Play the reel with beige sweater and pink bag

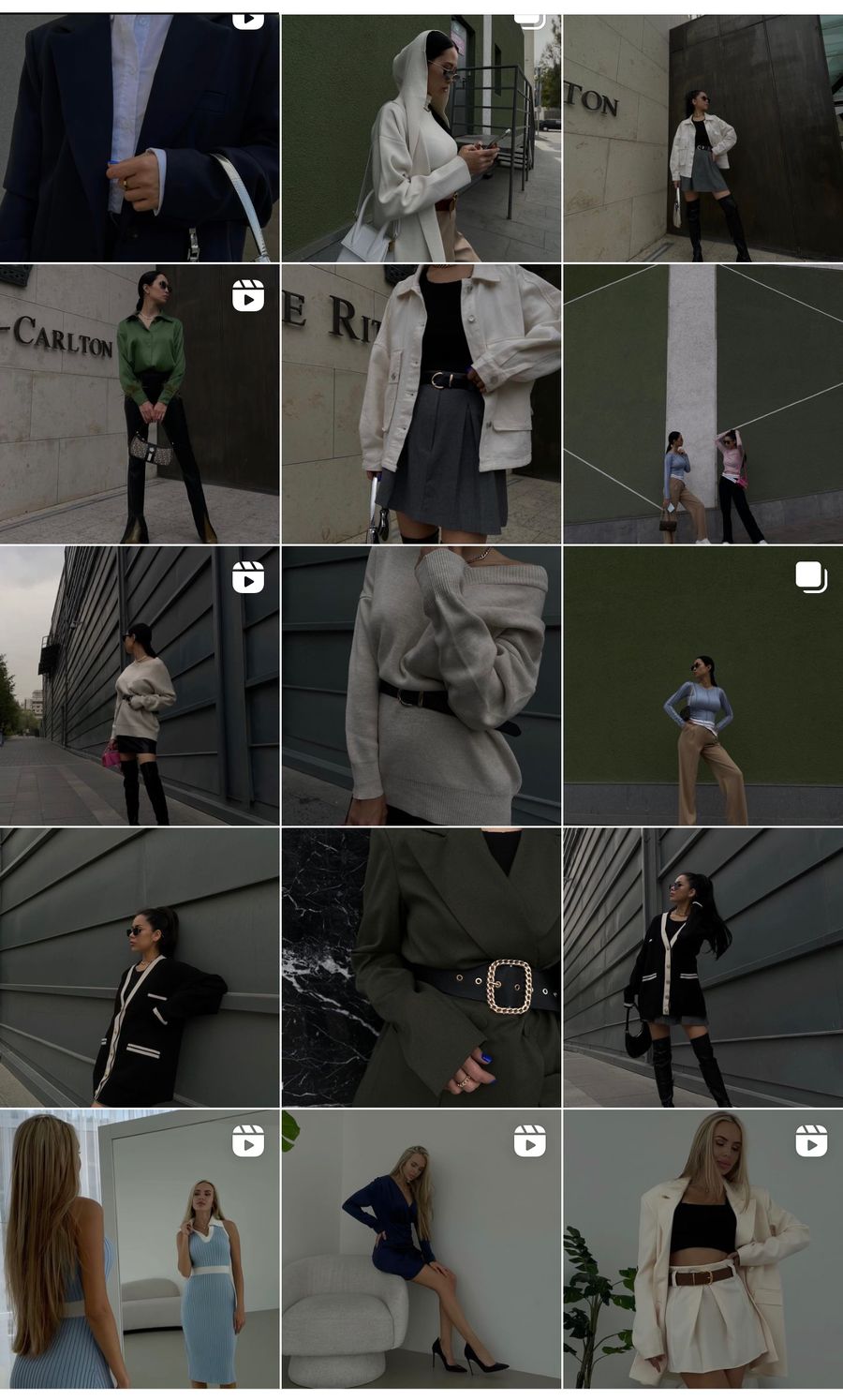[140, 686]
